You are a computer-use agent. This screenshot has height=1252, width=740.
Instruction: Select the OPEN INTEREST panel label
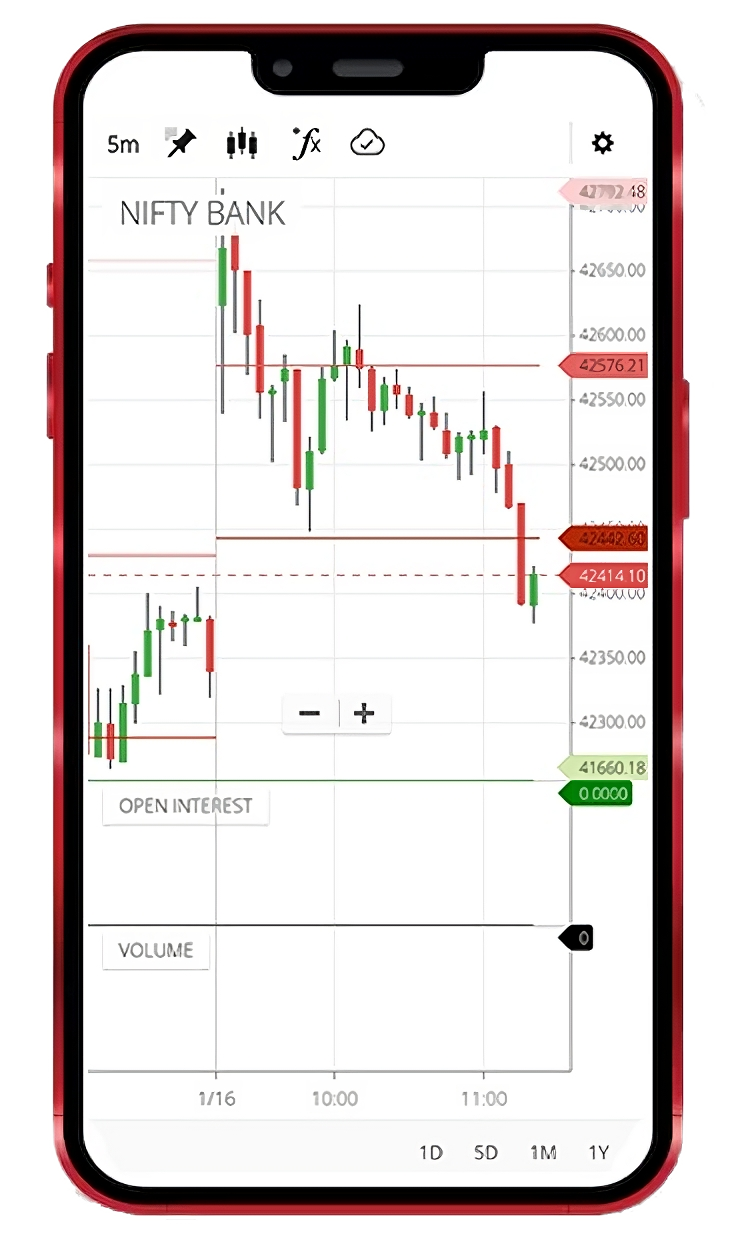tap(185, 806)
